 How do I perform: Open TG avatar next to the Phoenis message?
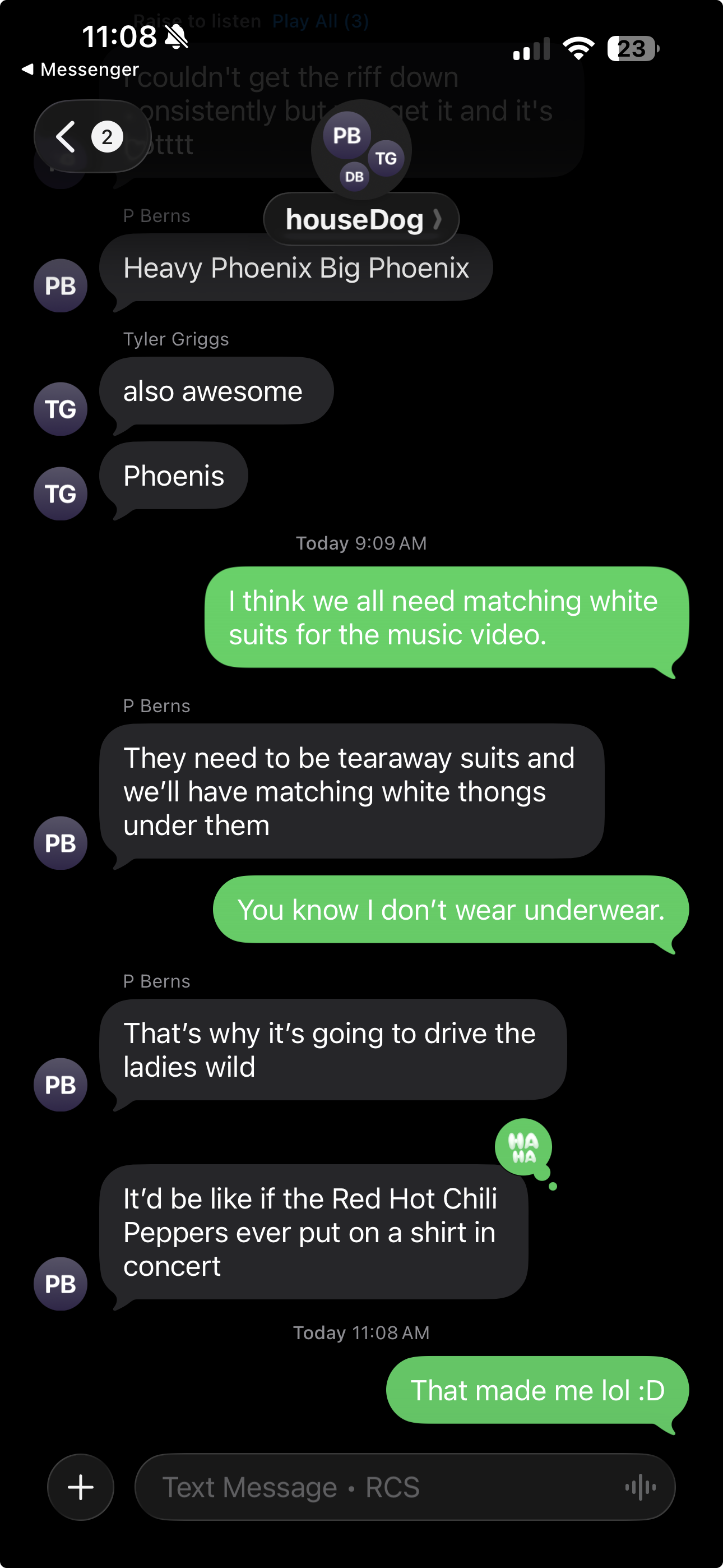coord(61,494)
